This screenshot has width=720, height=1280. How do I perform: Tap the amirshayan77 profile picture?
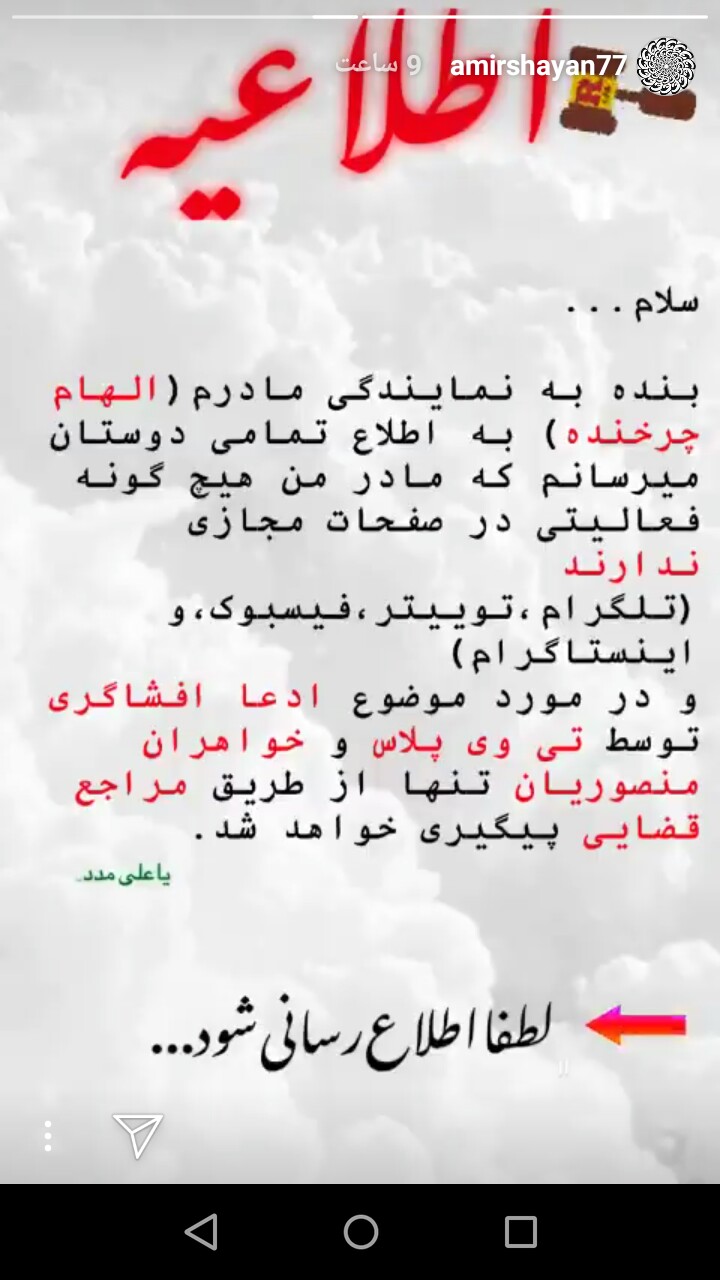point(666,66)
